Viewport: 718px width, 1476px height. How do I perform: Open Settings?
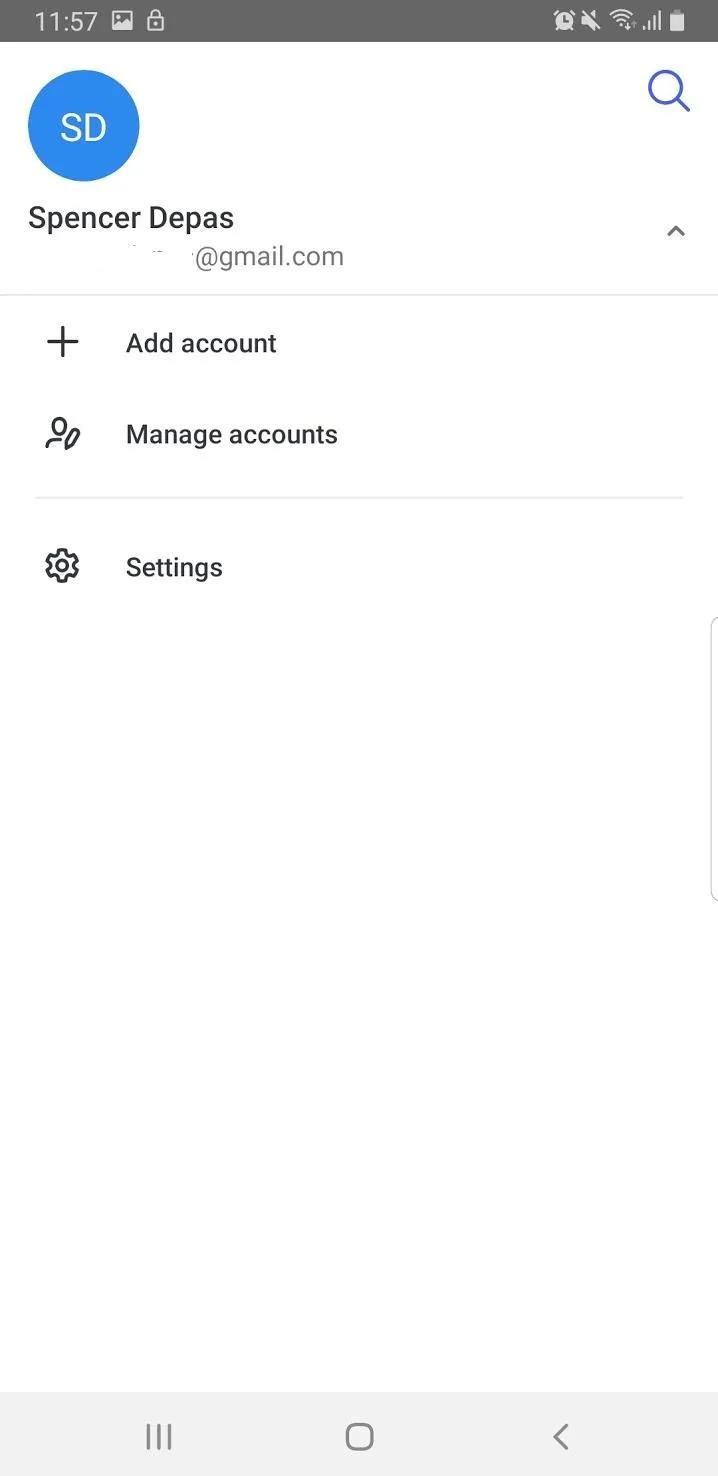[359, 567]
